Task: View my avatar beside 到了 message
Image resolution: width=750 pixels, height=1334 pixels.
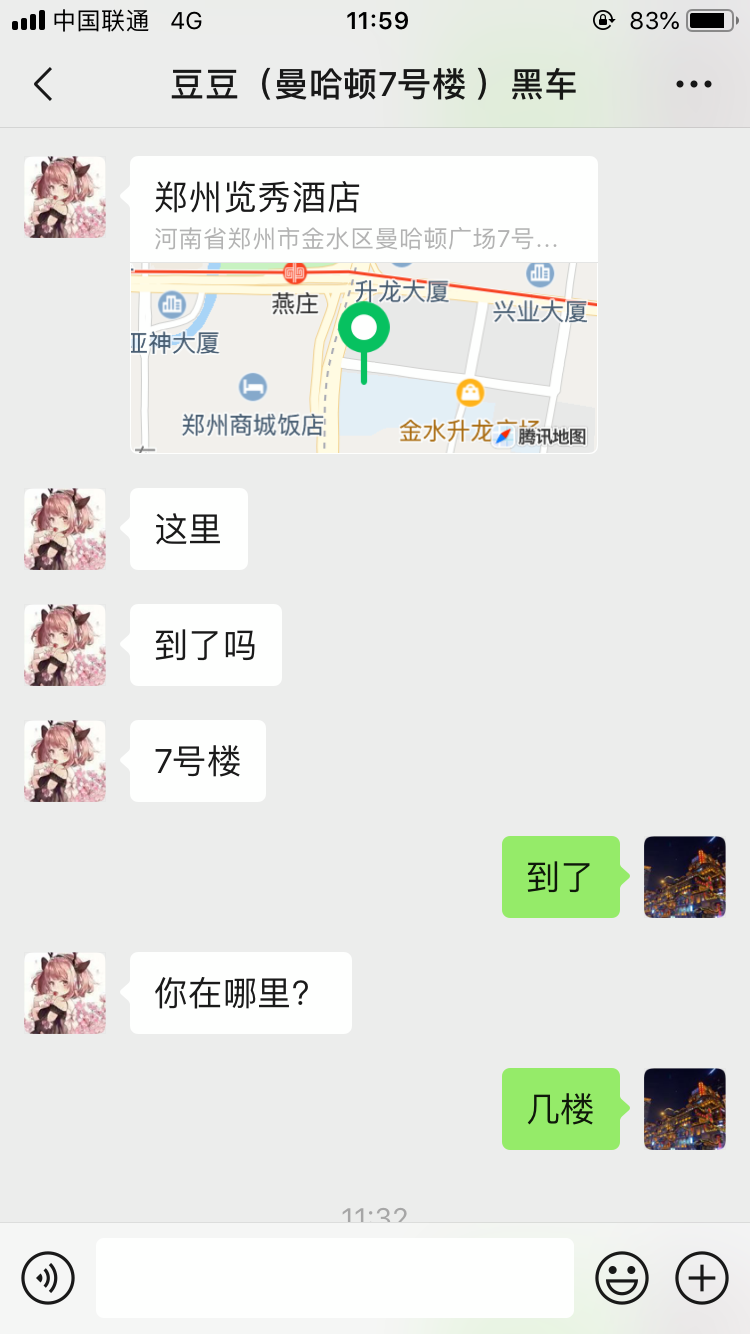Action: coord(684,877)
